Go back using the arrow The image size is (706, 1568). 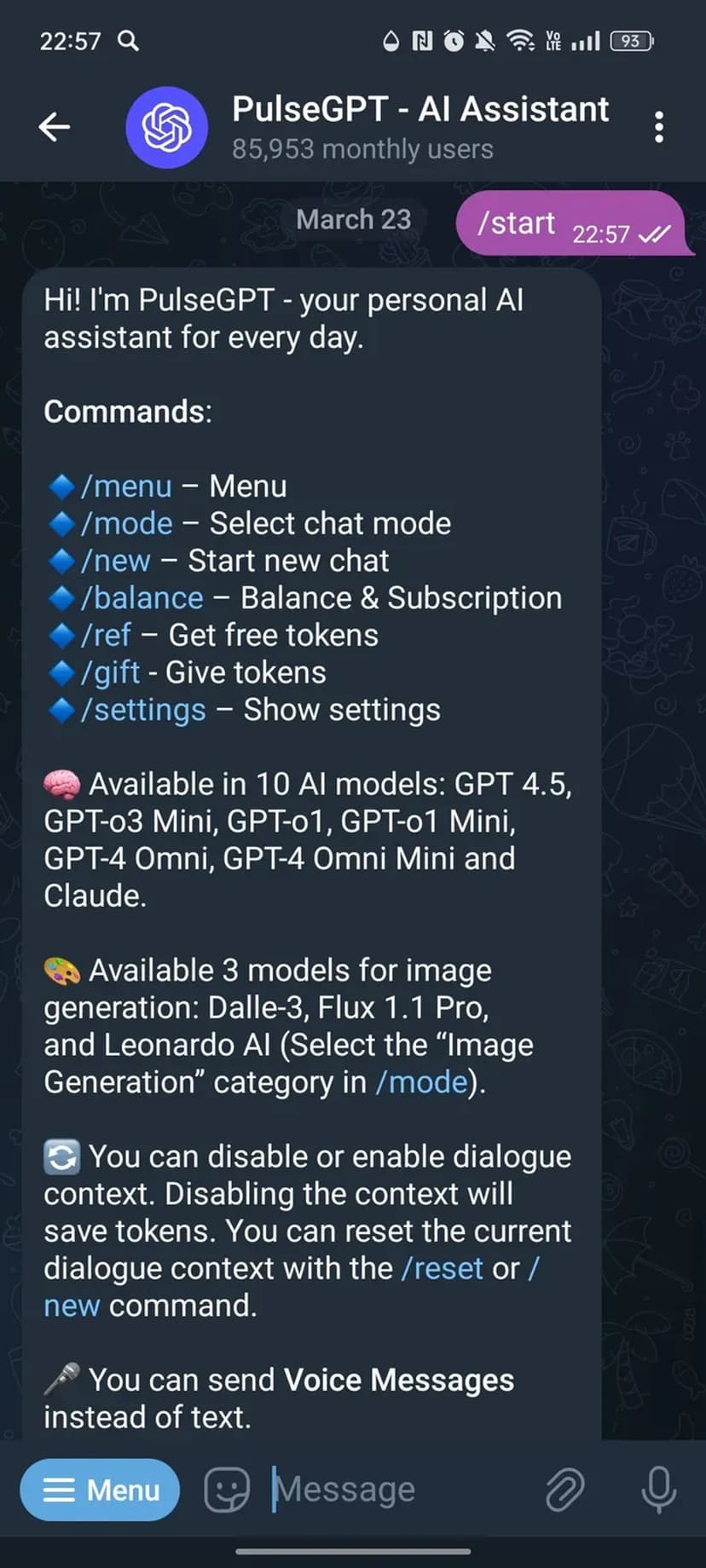point(55,127)
